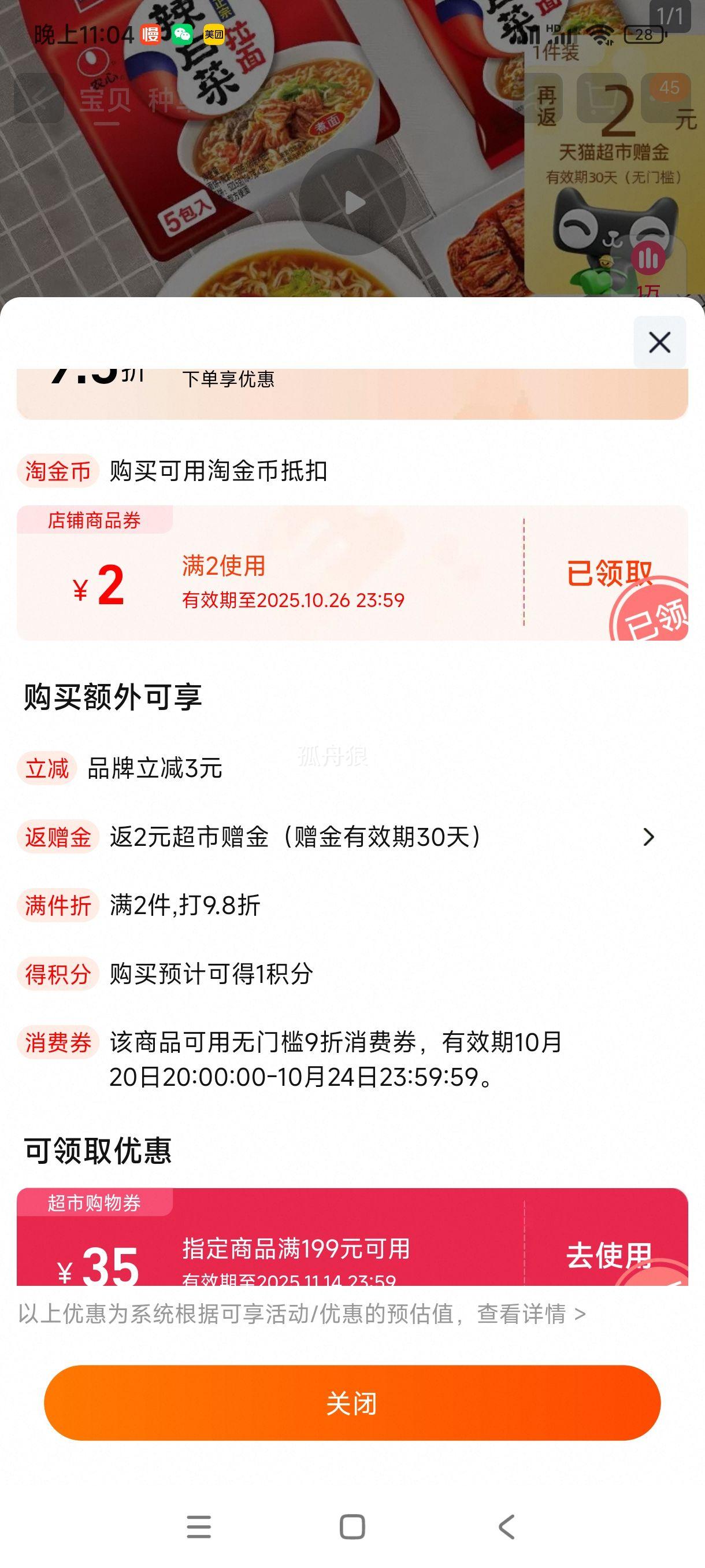Close the discount sheet with the X
Viewport: 705px width, 1568px height.
coord(659,342)
